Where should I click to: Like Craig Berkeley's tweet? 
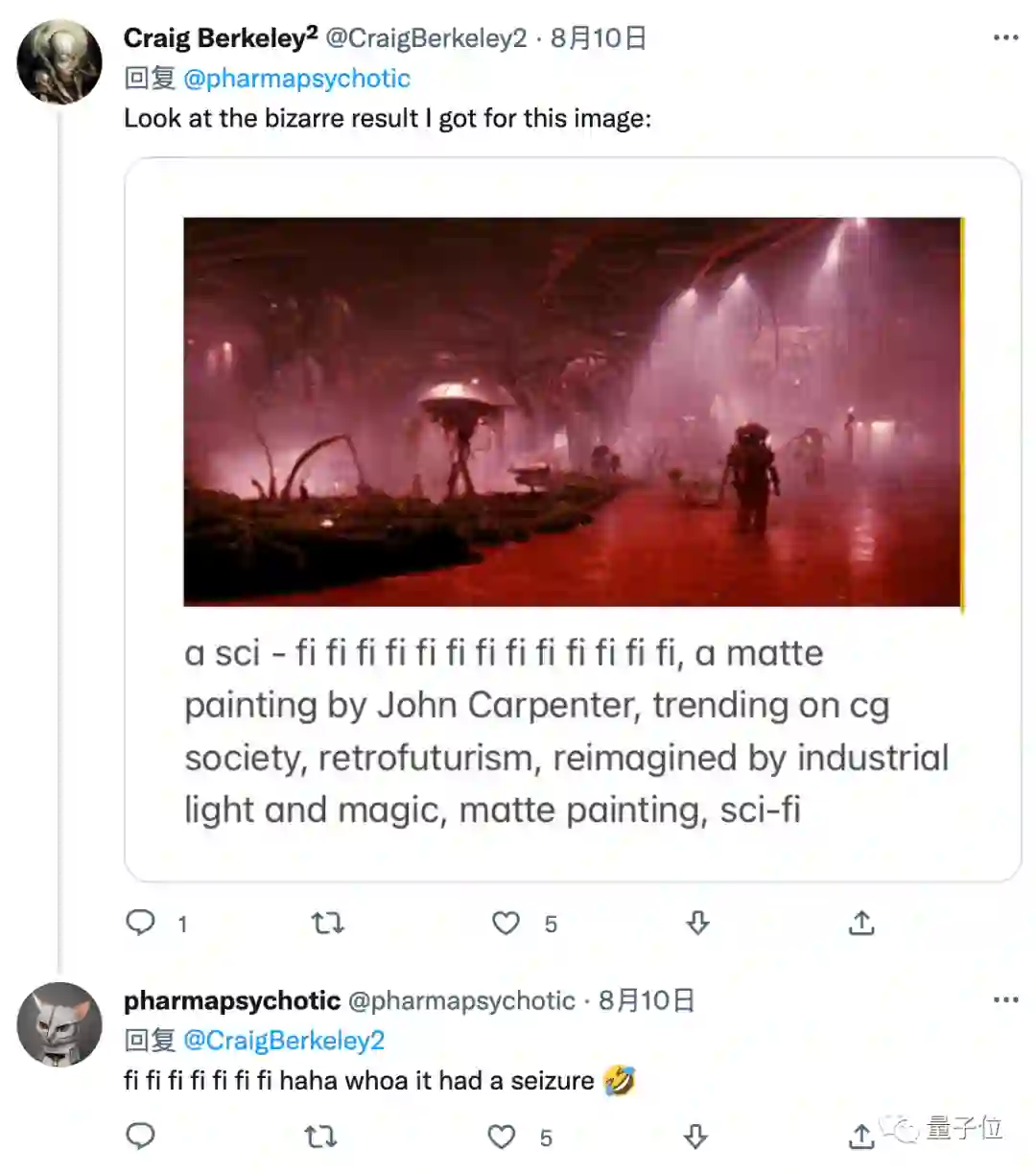pyautogui.click(x=506, y=923)
